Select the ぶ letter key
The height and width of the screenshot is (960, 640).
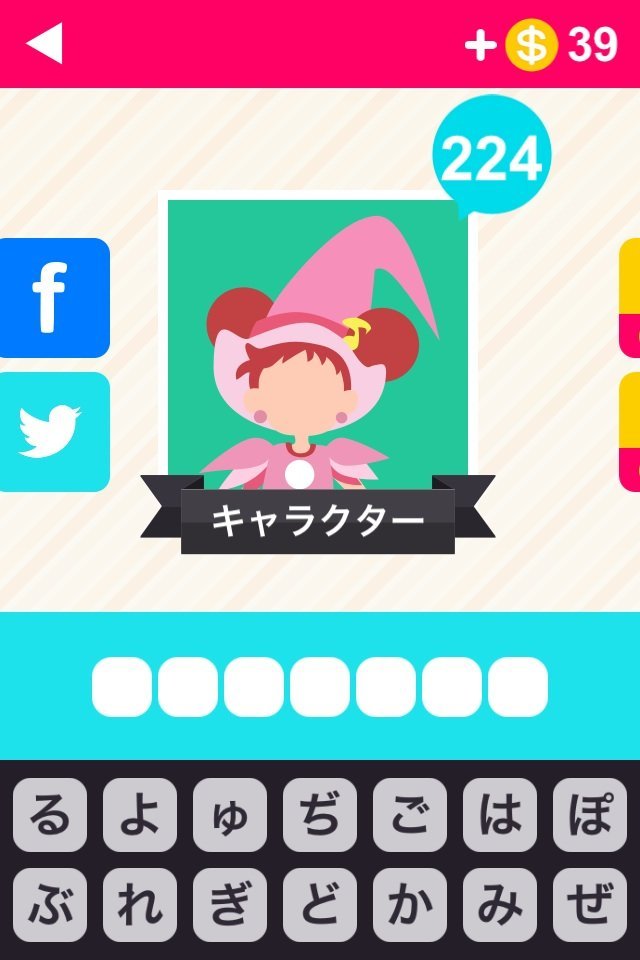(50, 905)
